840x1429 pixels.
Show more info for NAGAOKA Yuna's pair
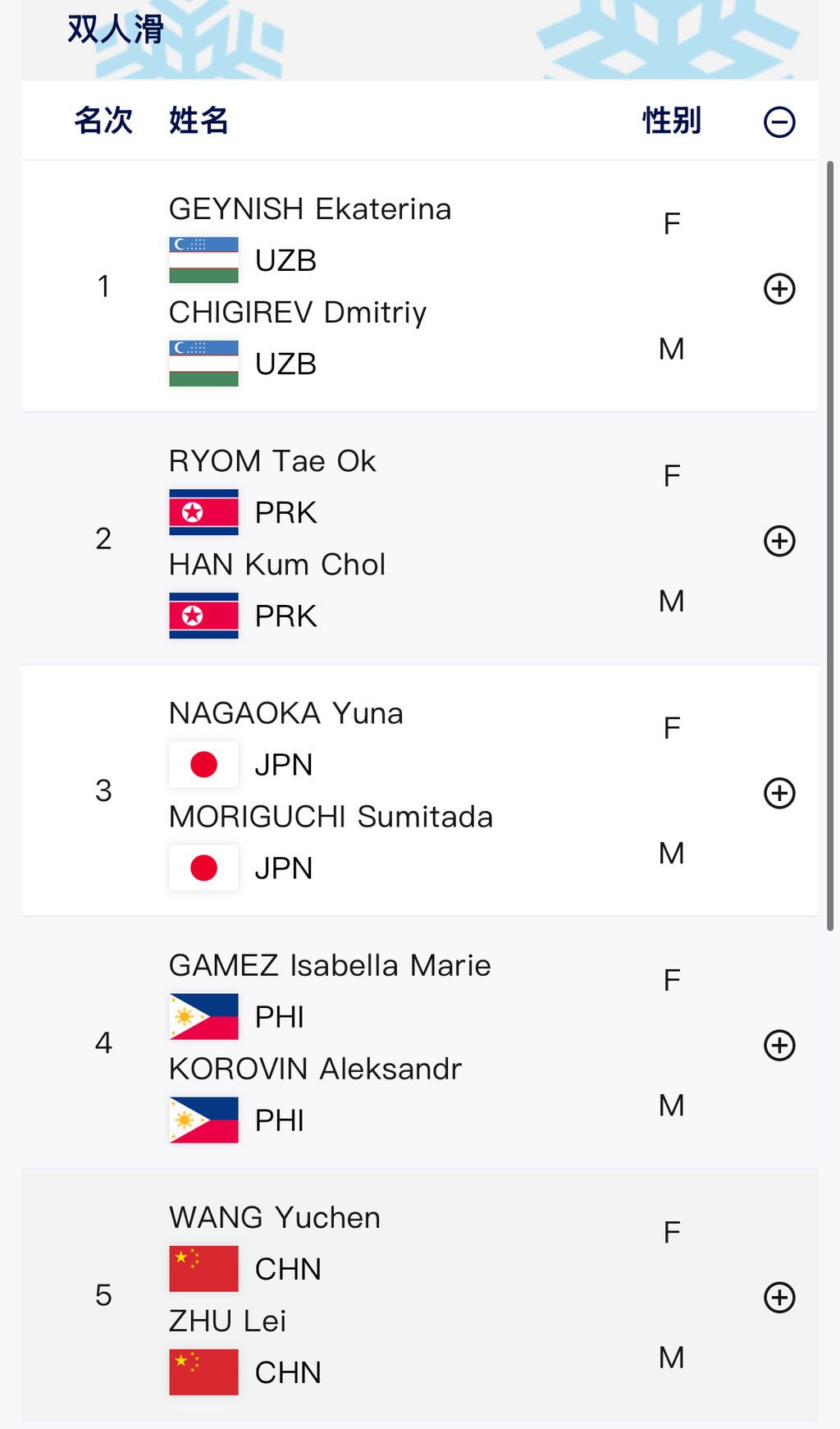(x=779, y=793)
